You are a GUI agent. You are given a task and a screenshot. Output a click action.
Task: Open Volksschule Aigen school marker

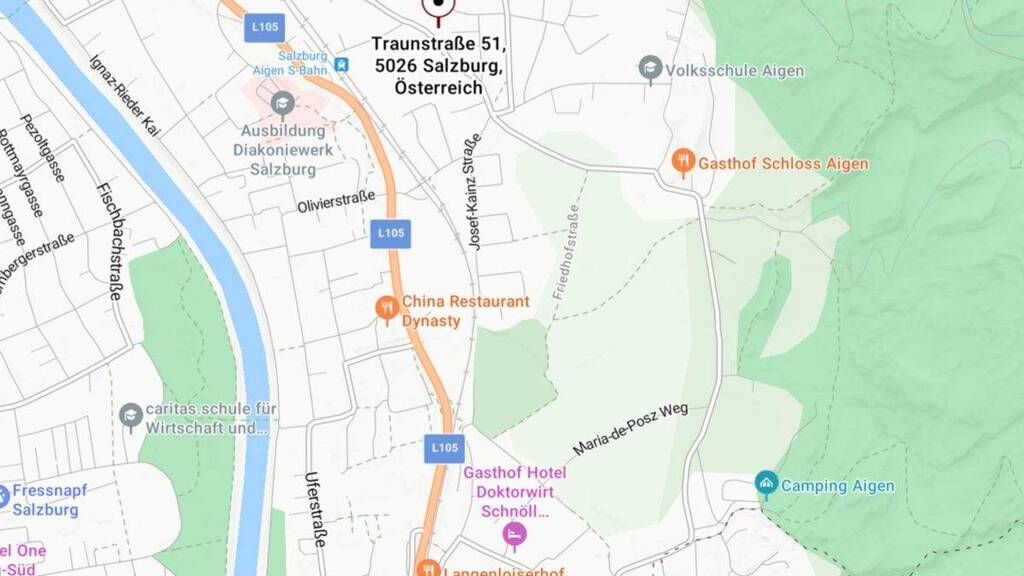coord(650,69)
